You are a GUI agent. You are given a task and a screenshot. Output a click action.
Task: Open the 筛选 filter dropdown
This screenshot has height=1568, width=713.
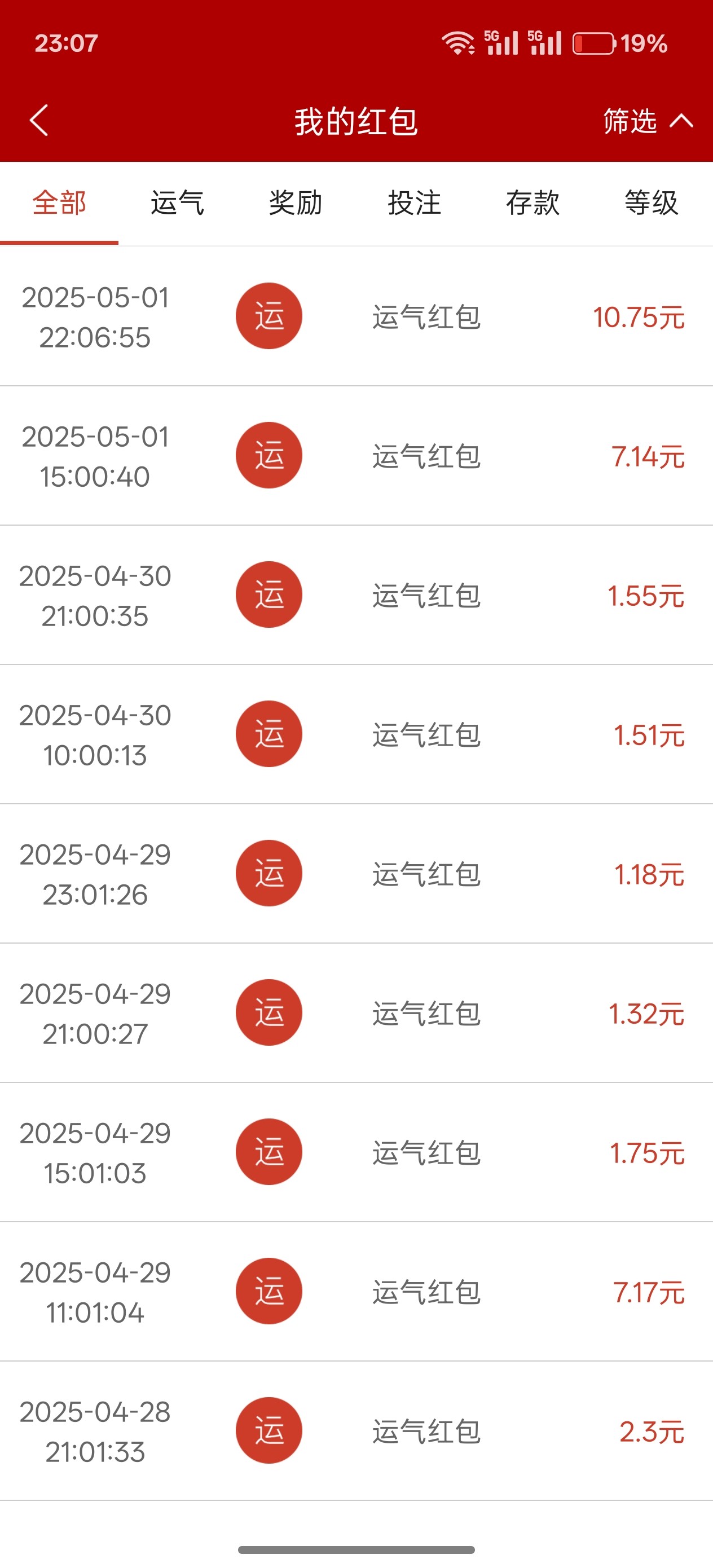(646, 121)
